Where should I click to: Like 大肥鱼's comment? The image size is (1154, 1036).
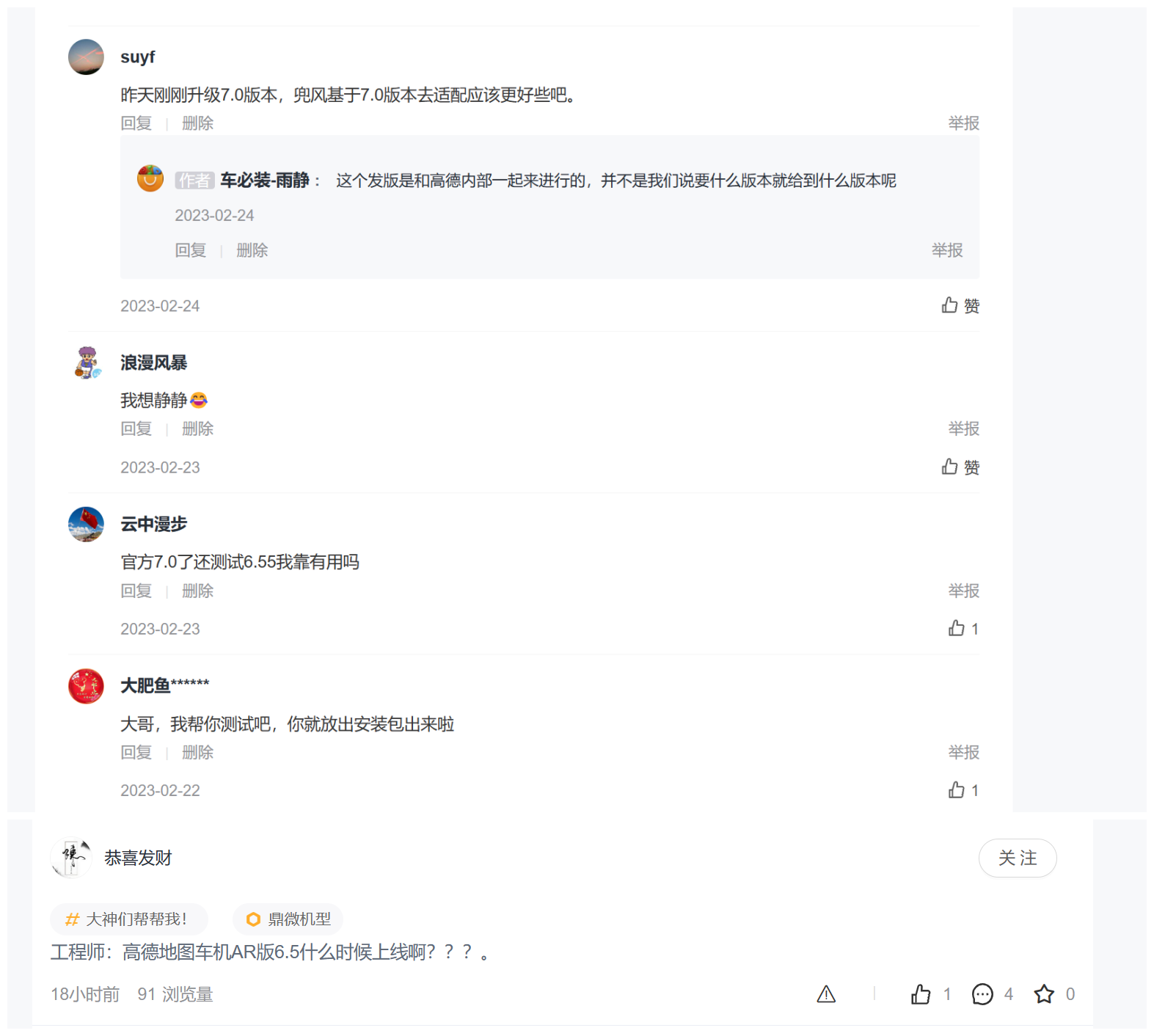pyautogui.click(x=962, y=790)
